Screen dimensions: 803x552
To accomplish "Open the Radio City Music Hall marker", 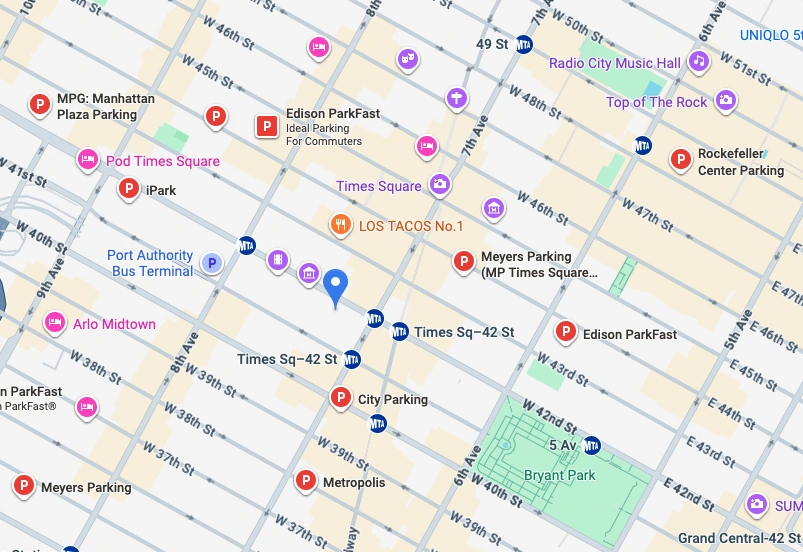I will [699, 61].
